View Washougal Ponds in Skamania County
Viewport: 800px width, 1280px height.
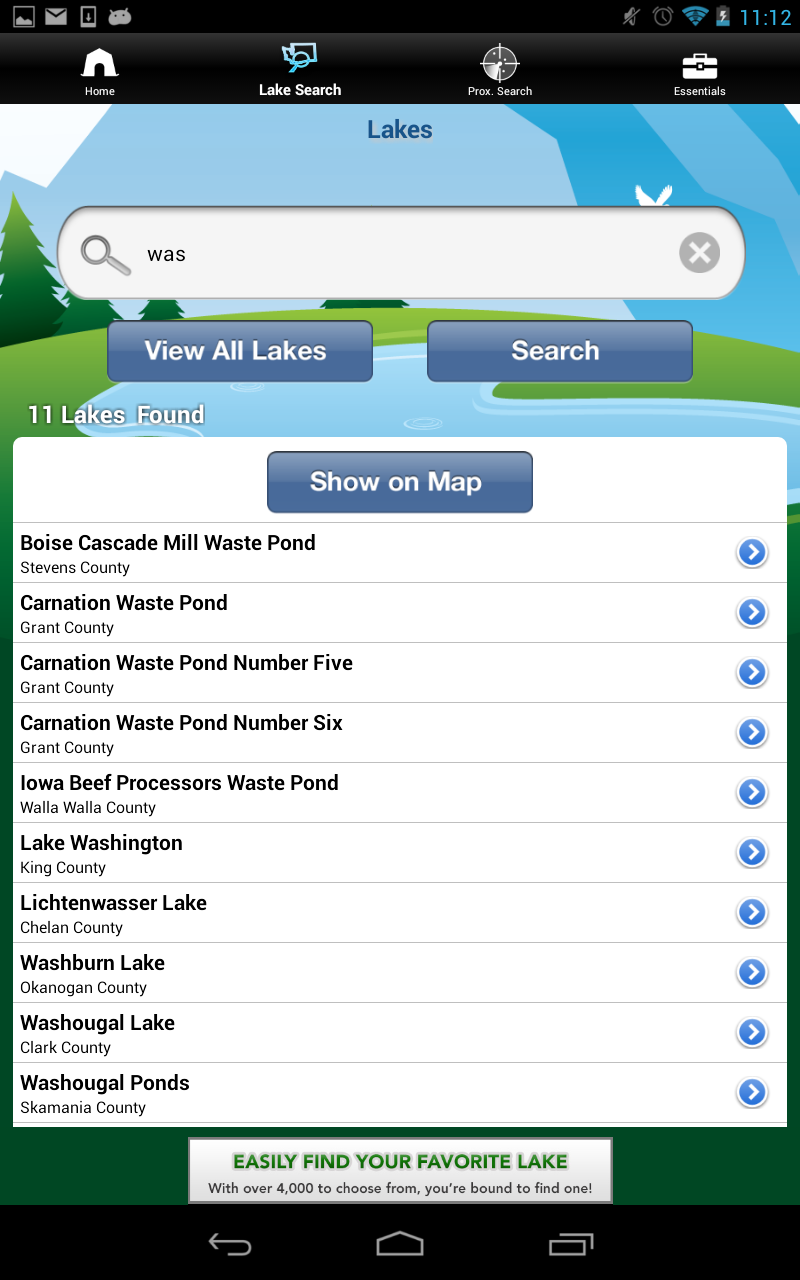[x=380, y=1093]
